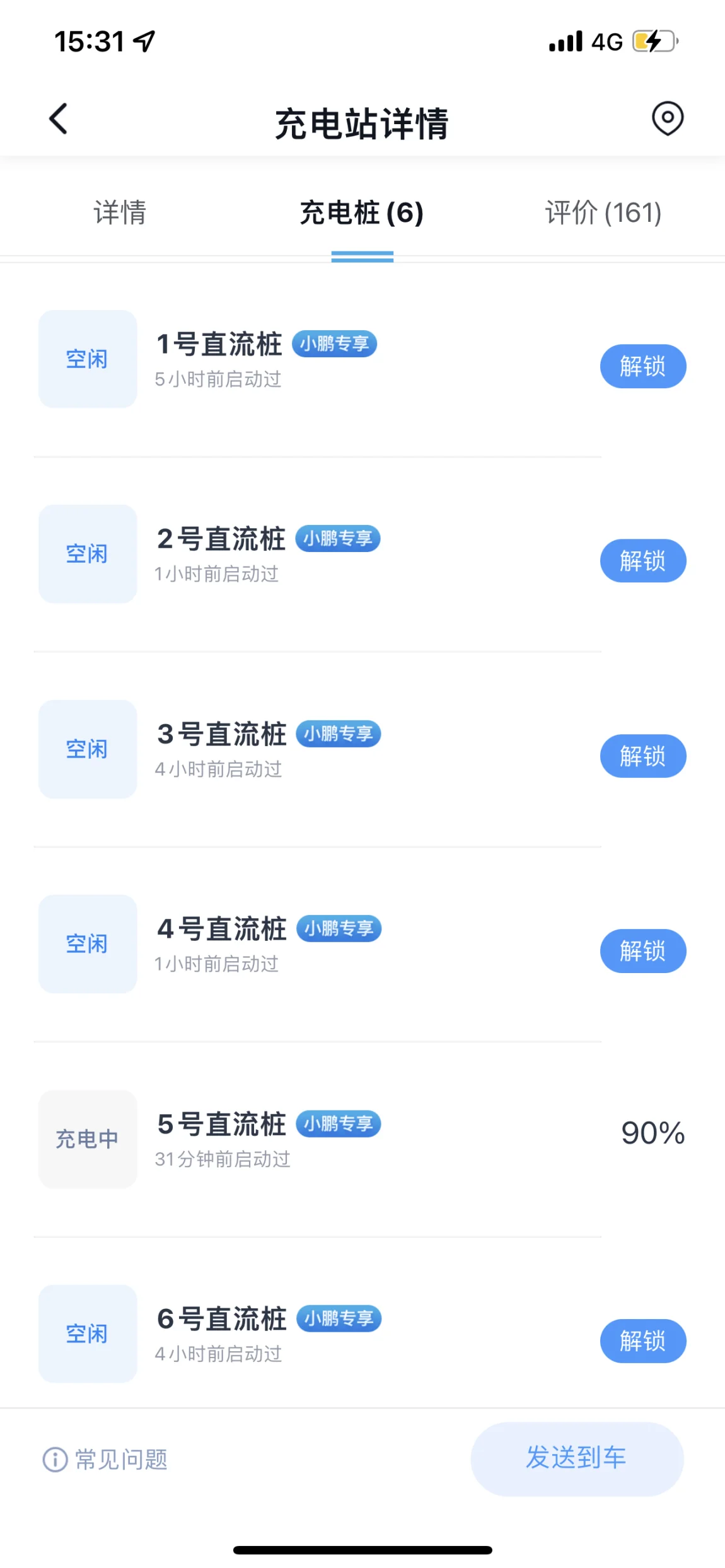This screenshot has width=725, height=1568.
Task: Unlock 2号直流桩 with 解锁
Action: tap(642, 561)
